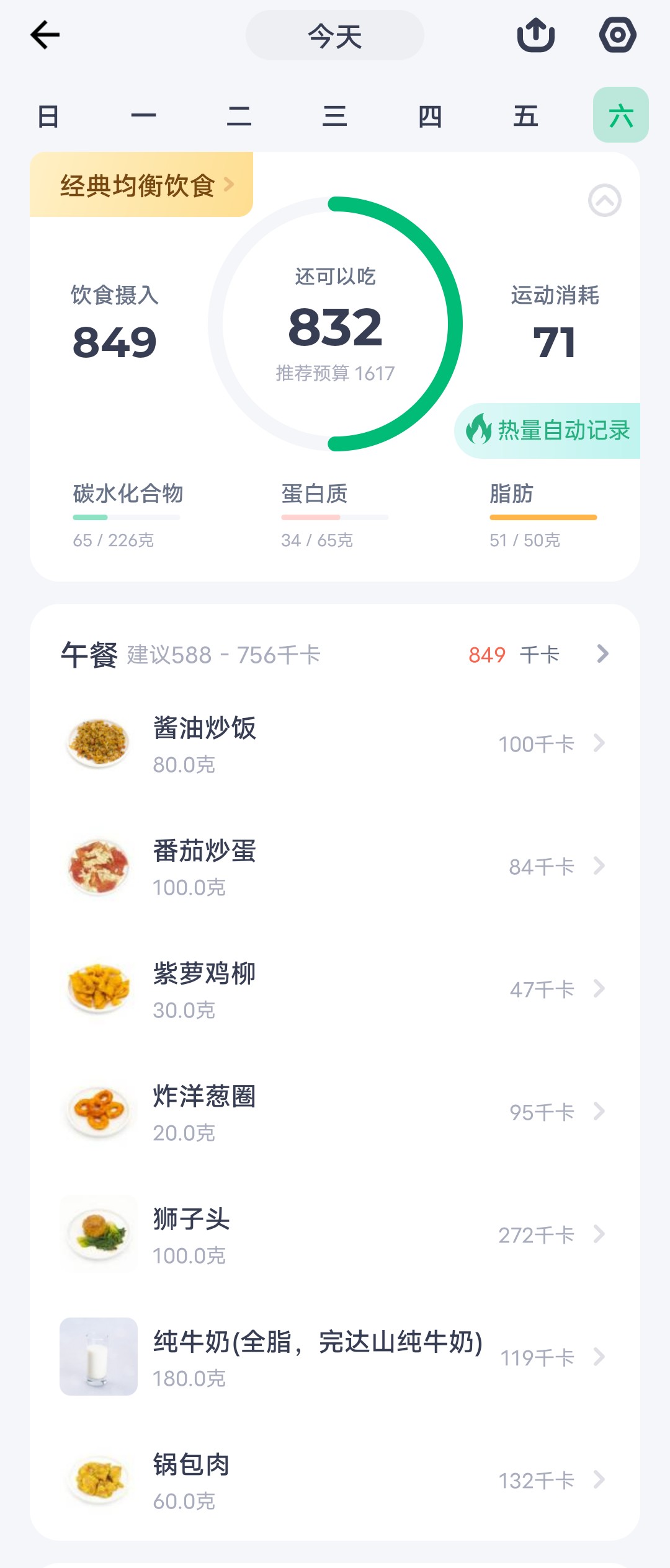This screenshot has width=670, height=1568.
Task: Switch to 一 (Monday) tab
Action: (143, 116)
